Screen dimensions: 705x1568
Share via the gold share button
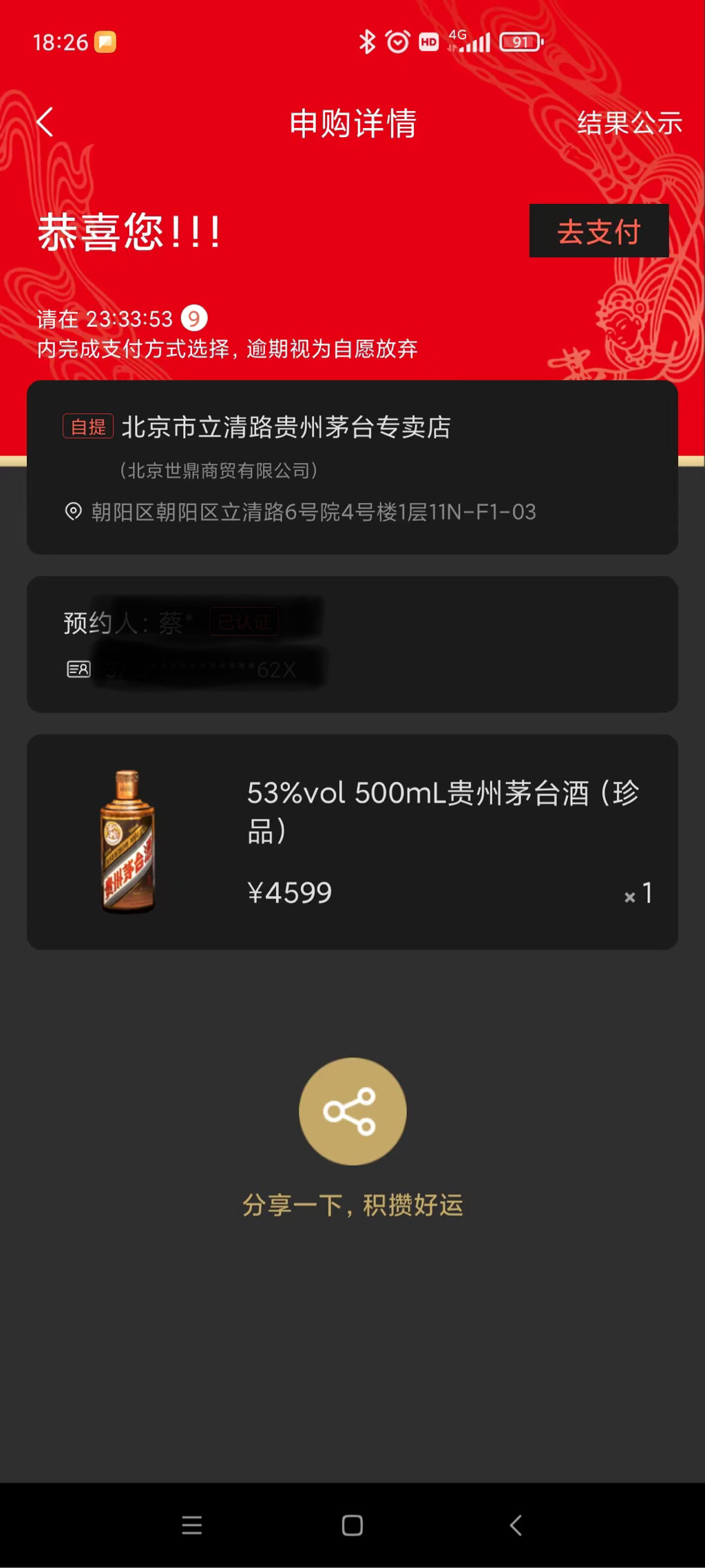(352, 1111)
